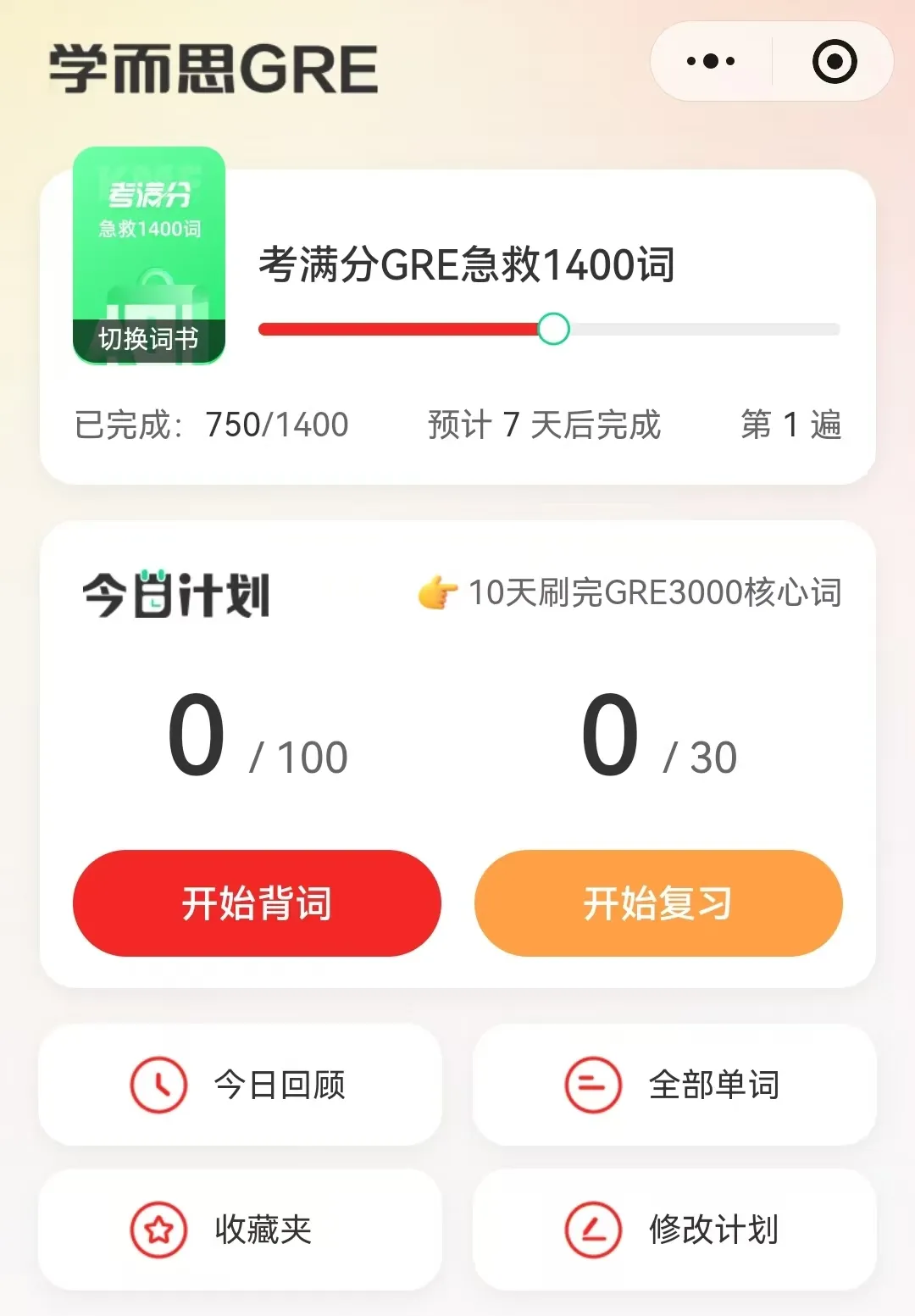915x1316 pixels.
Task: Tap the circular capsule exit icon
Action: [835, 60]
